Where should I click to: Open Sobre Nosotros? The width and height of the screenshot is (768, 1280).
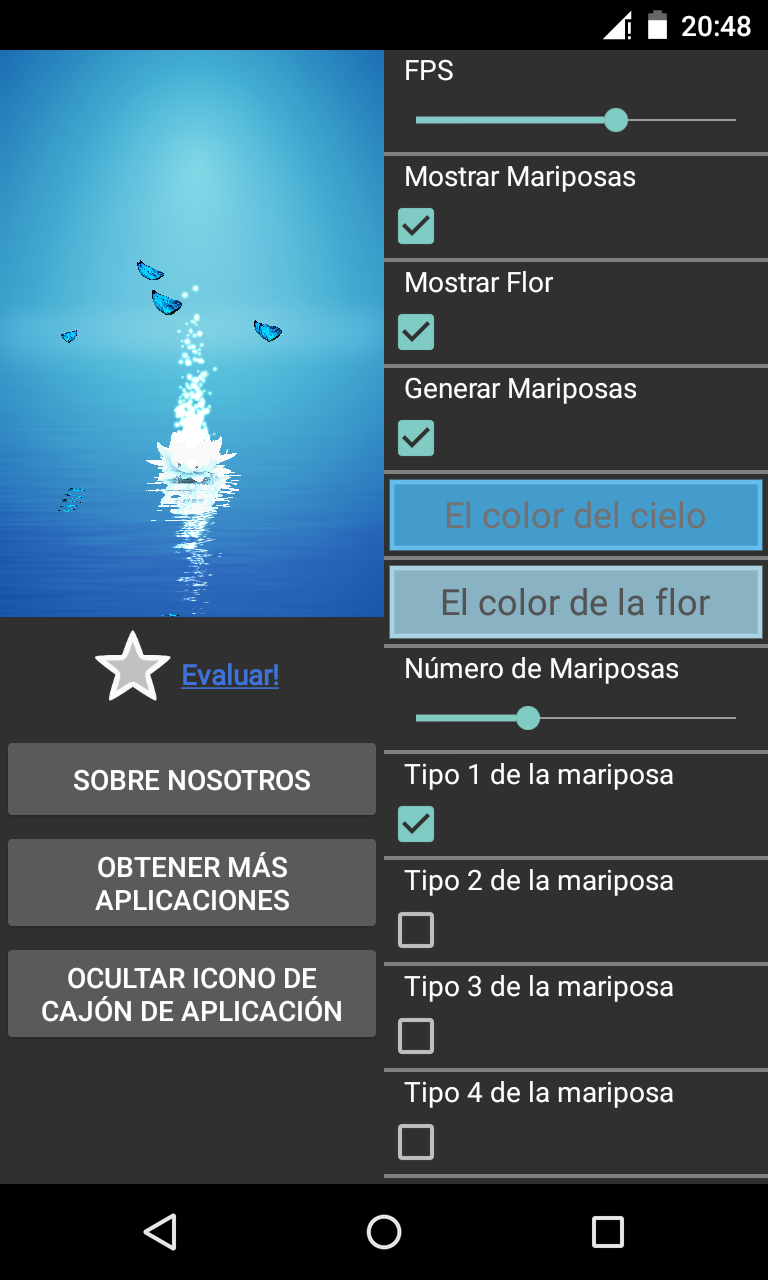[192, 780]
